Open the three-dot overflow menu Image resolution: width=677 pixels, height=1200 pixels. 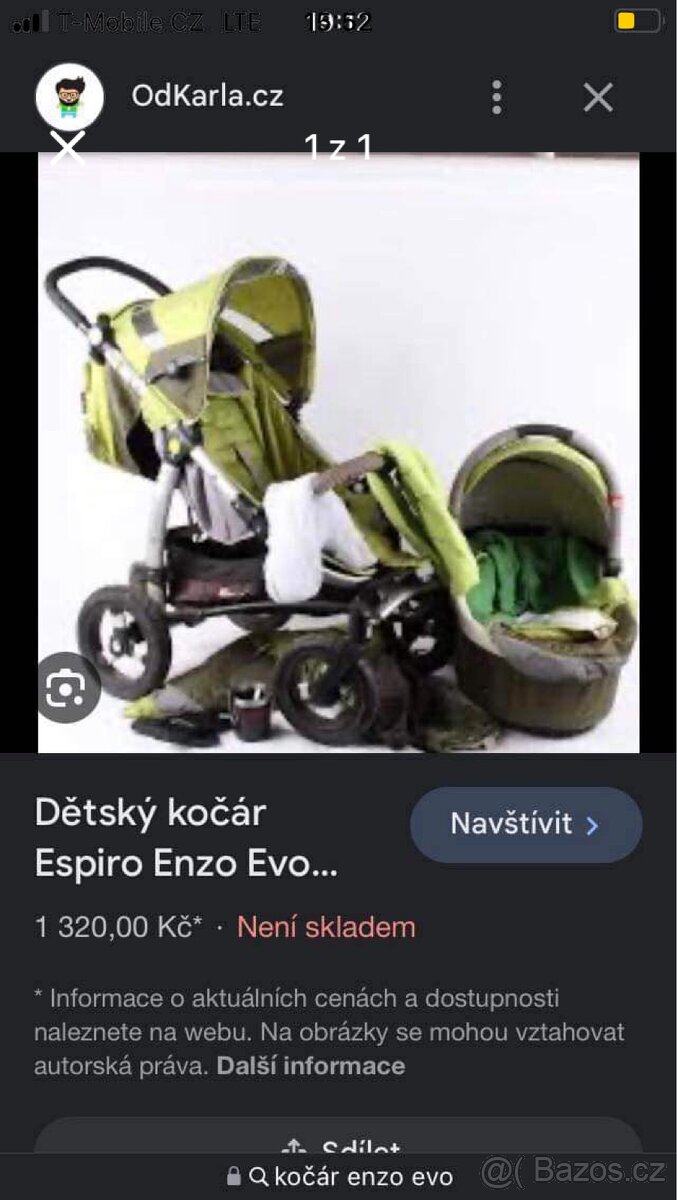pos(496,97)
